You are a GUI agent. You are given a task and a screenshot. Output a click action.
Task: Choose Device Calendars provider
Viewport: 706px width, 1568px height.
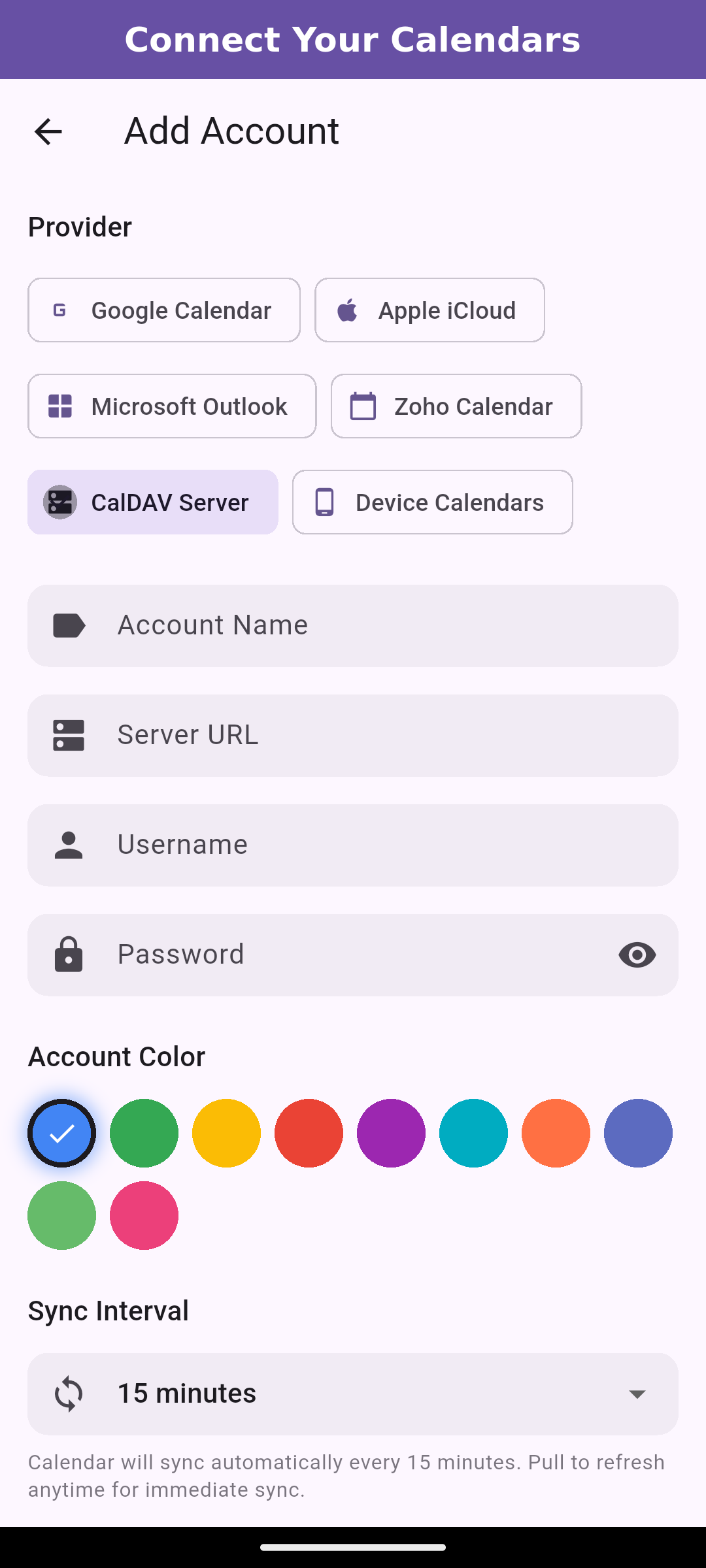point(433,502)
